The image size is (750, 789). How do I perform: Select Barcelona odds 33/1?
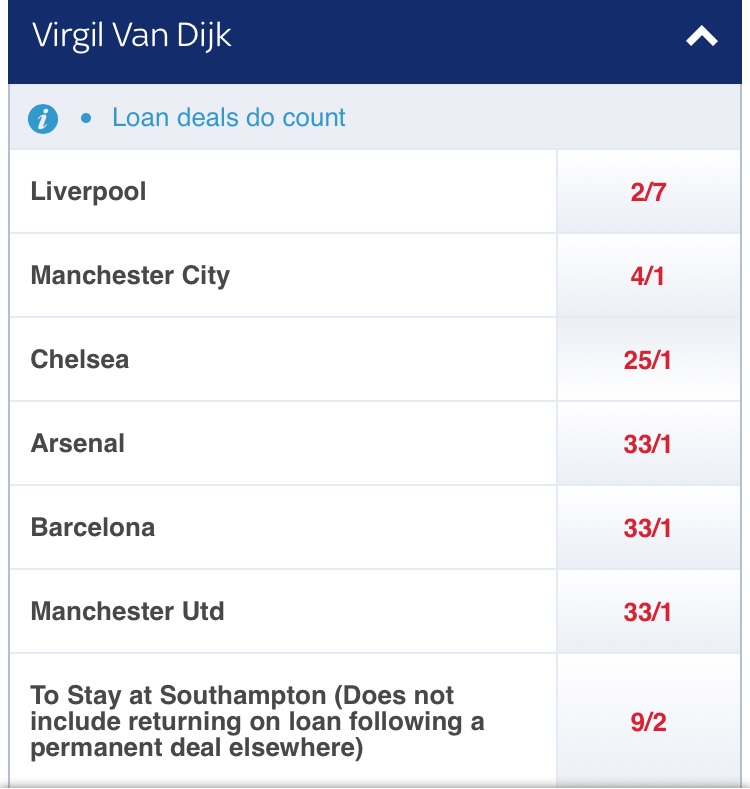tap(648, 528)
